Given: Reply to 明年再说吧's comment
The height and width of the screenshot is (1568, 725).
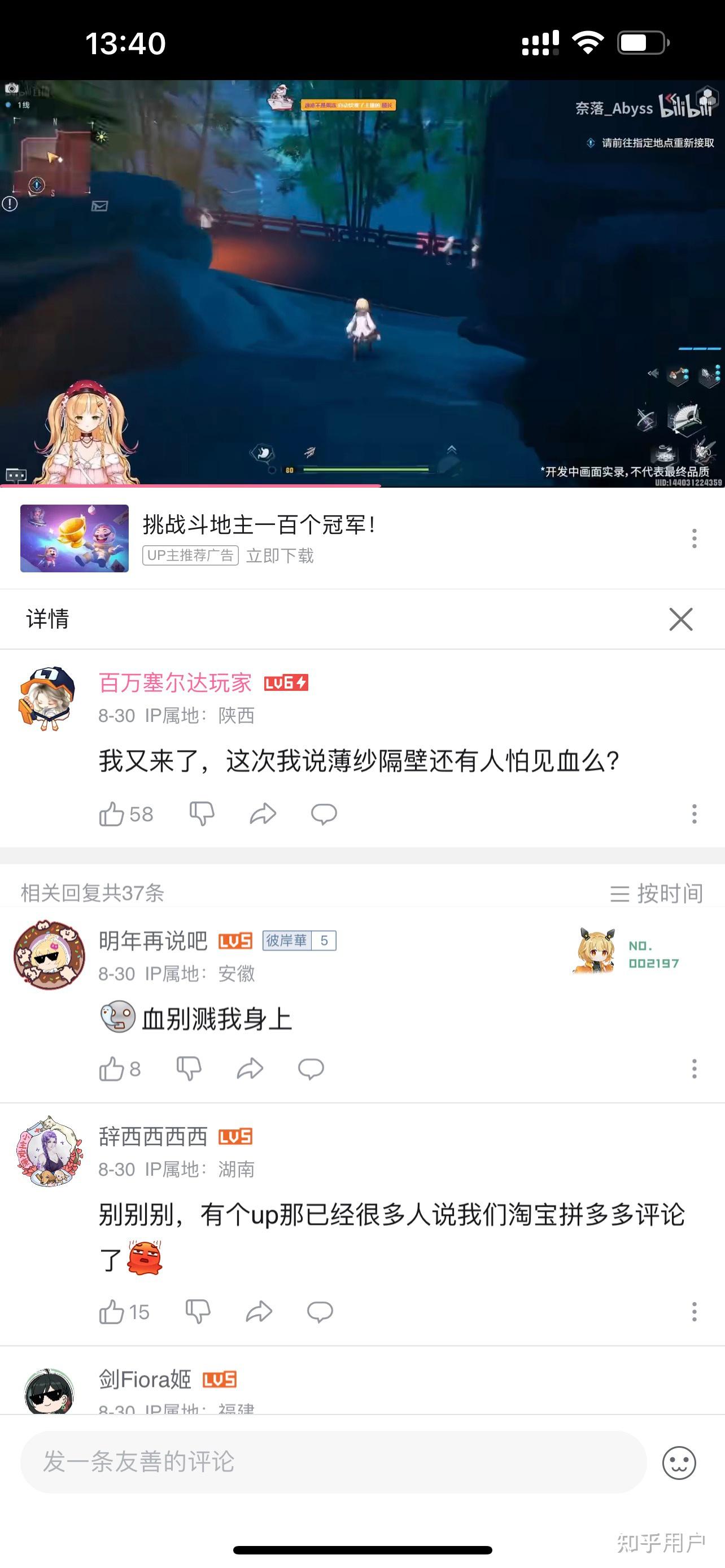Looking at the screenshot, I should click(x=311, y=1069).
